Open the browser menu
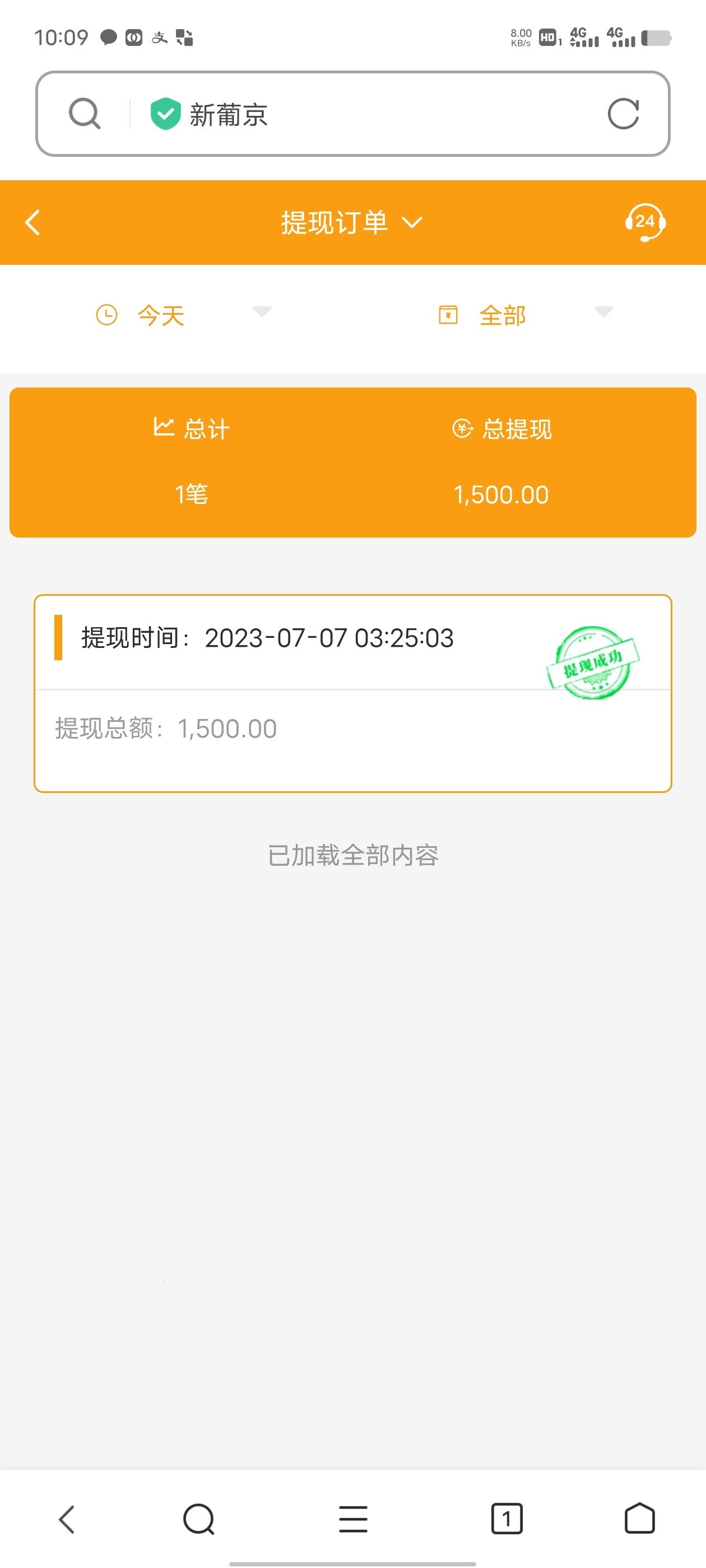 point(352,1519)
